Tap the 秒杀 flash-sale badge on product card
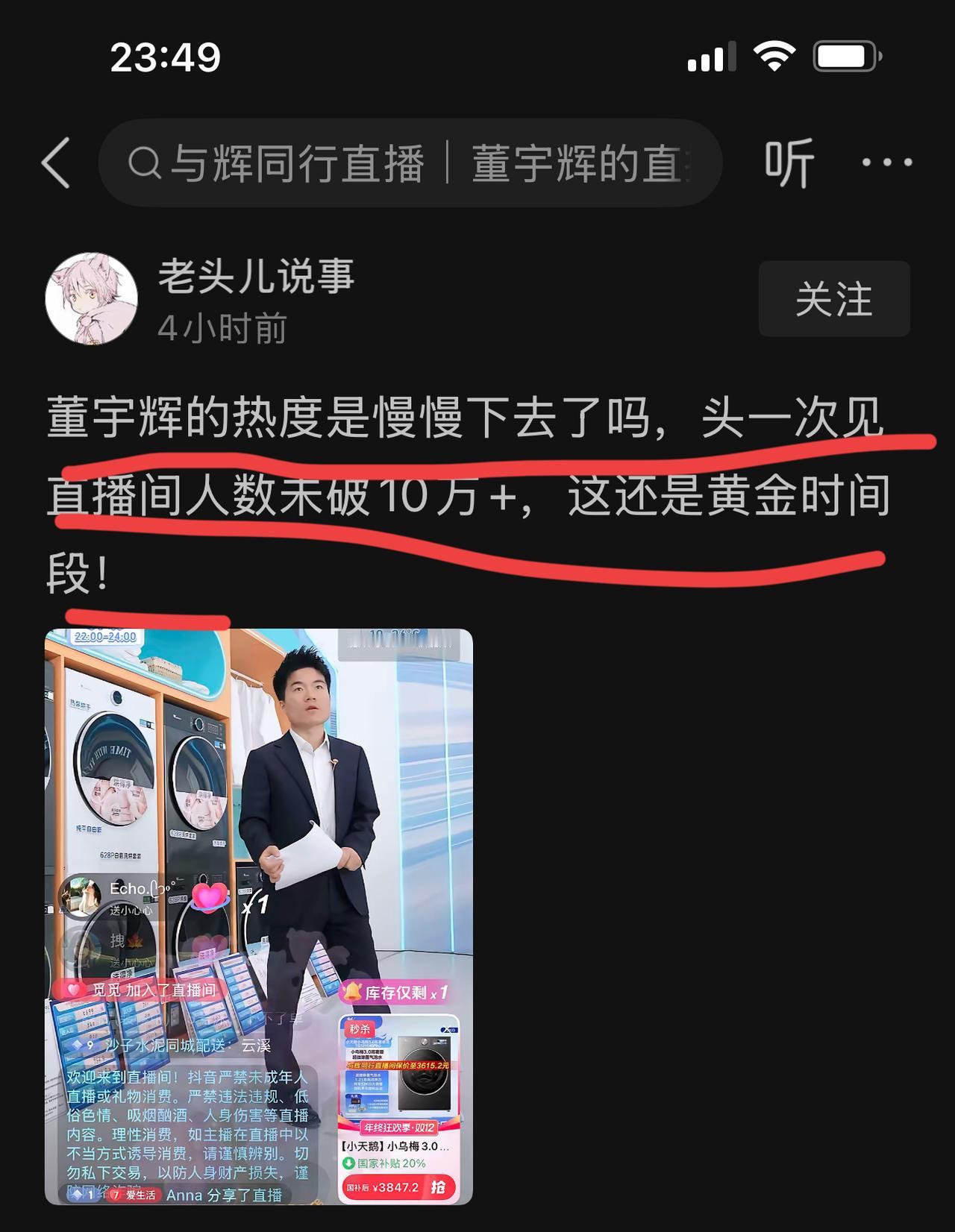955x1232 pixels. (360, 1030)
